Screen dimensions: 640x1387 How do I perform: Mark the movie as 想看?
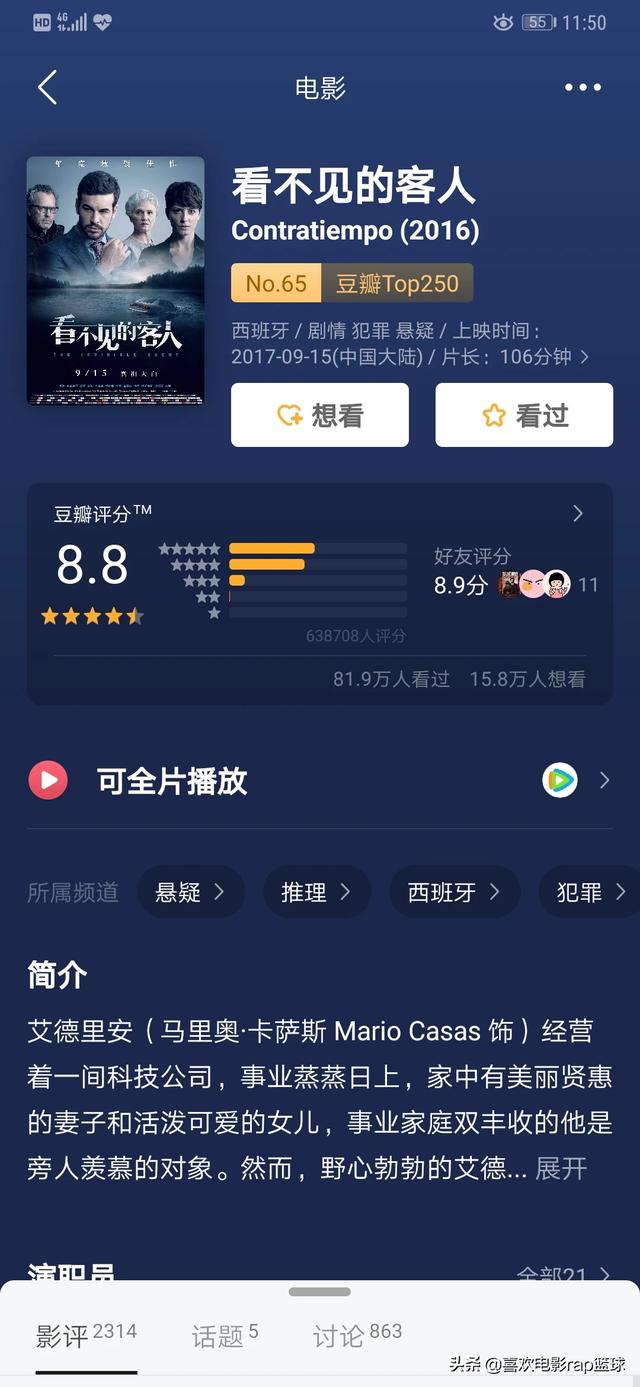tap(320, 415)
